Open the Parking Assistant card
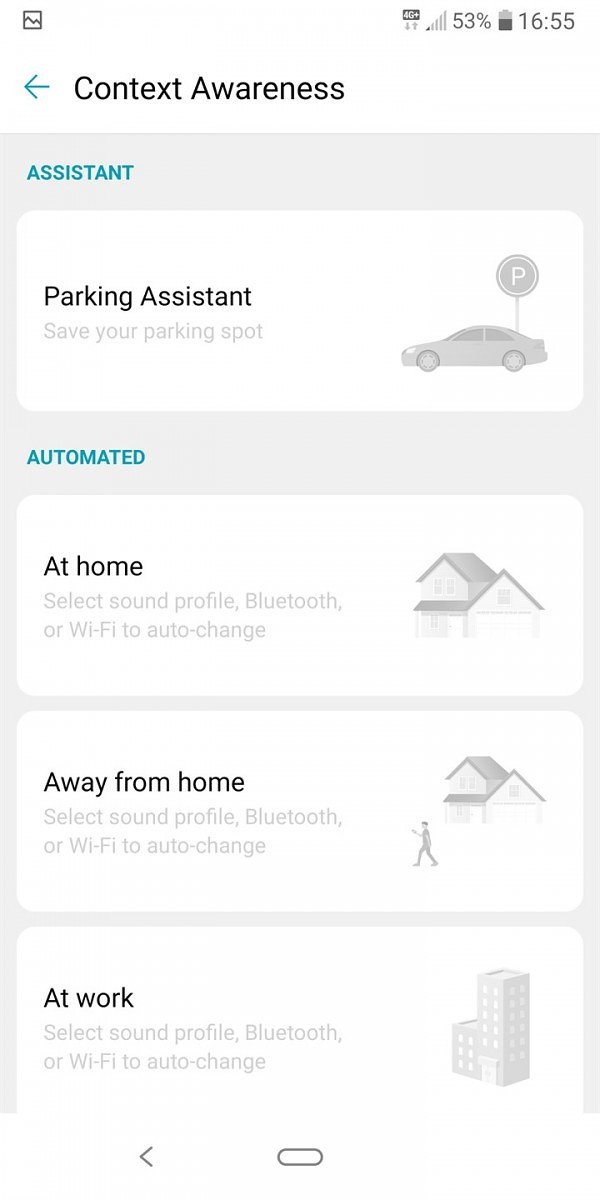The image size is (600, 1200). tap(300, 311)
